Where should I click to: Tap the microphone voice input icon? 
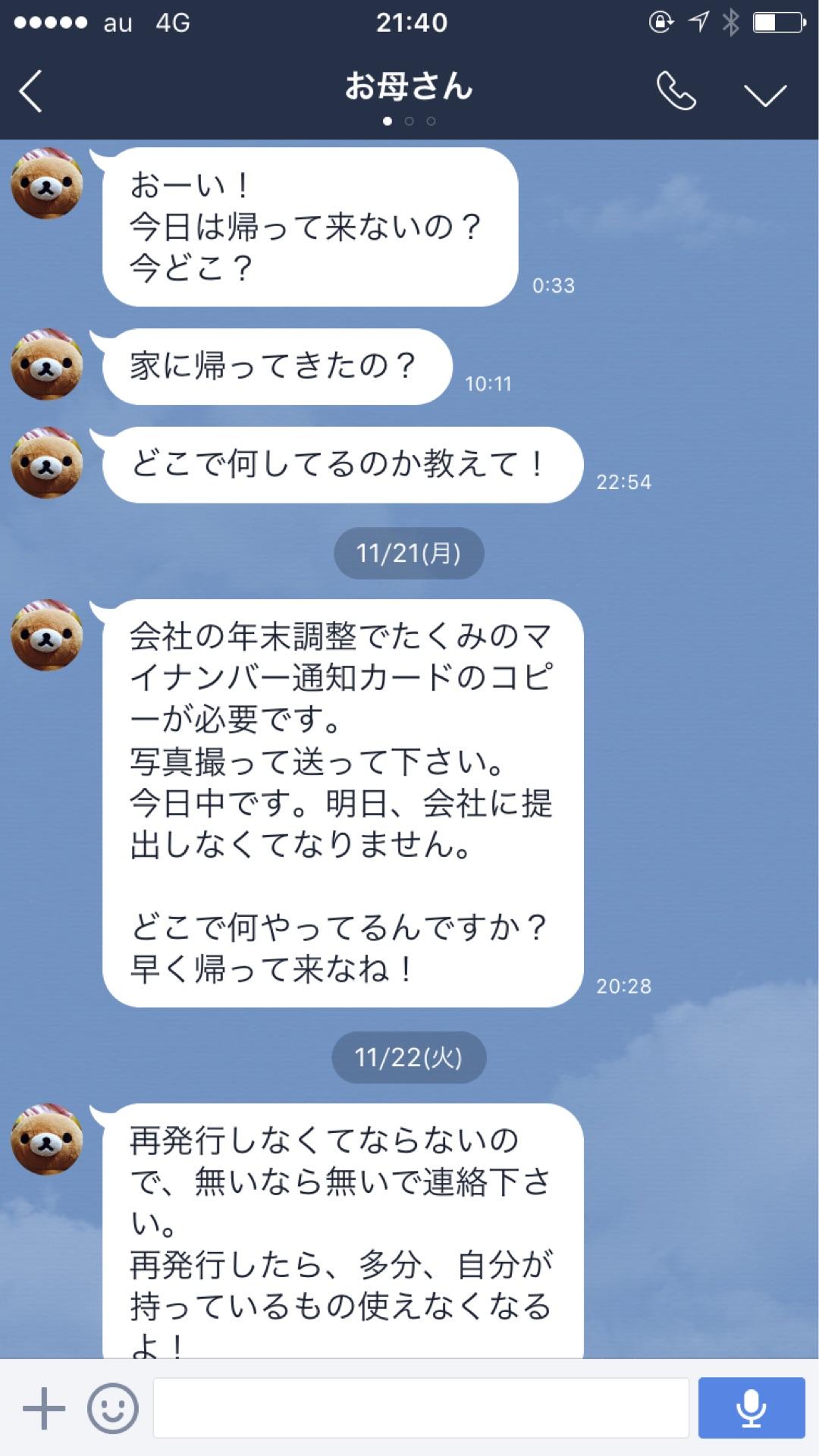pyautogui.click(x=751, y=1409)
